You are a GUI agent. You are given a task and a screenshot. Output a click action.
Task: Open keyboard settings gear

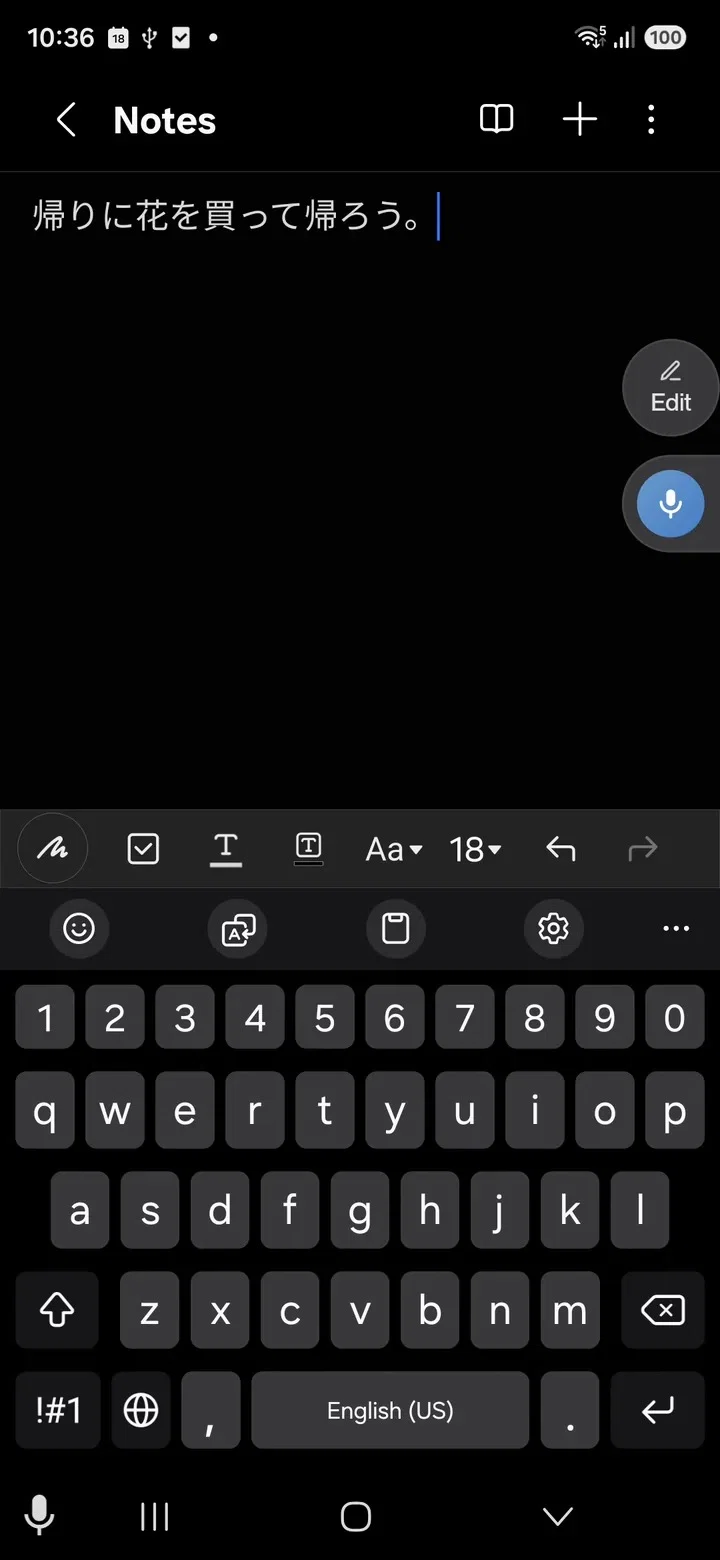pyautogui.click(x=553, y=929)
